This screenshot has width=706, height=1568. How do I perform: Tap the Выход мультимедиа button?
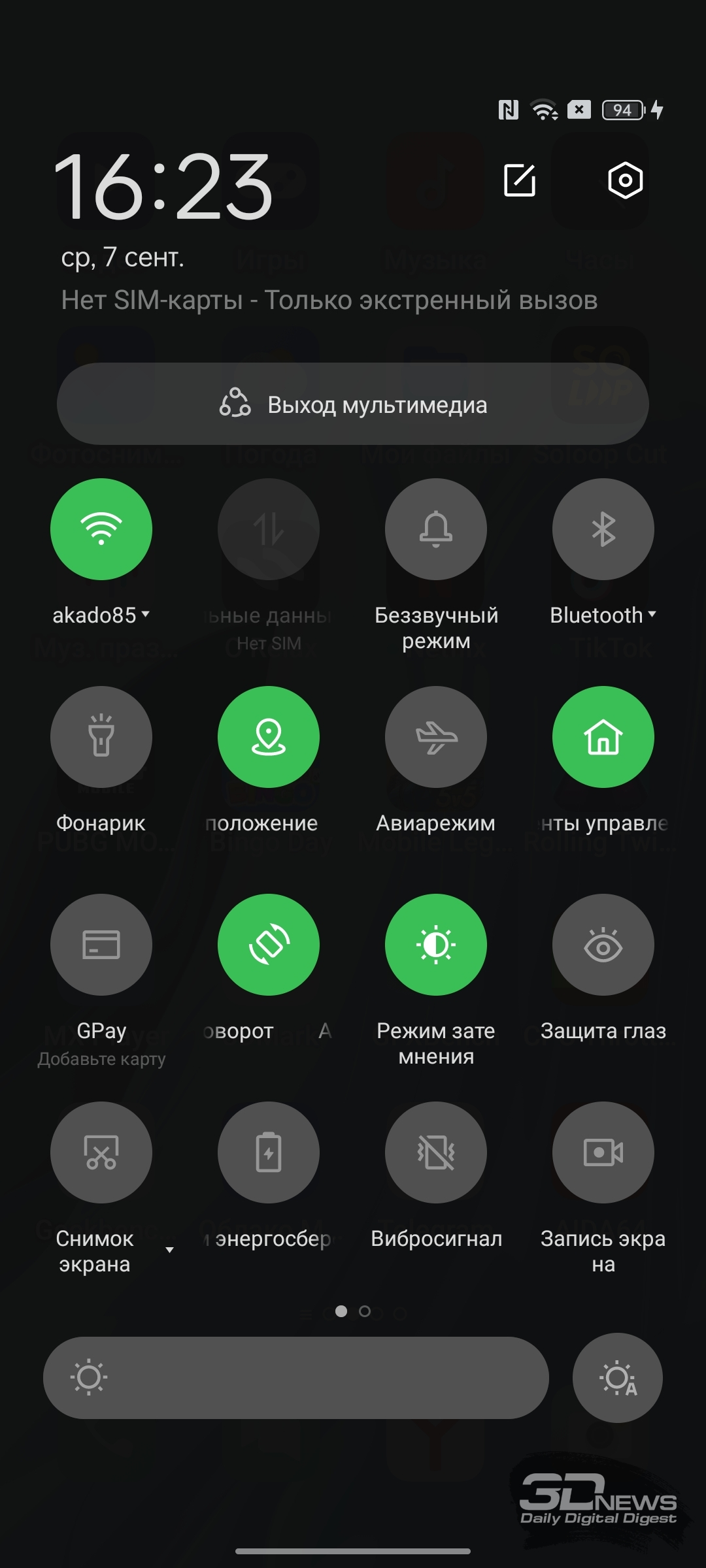(x=353, y=404)
